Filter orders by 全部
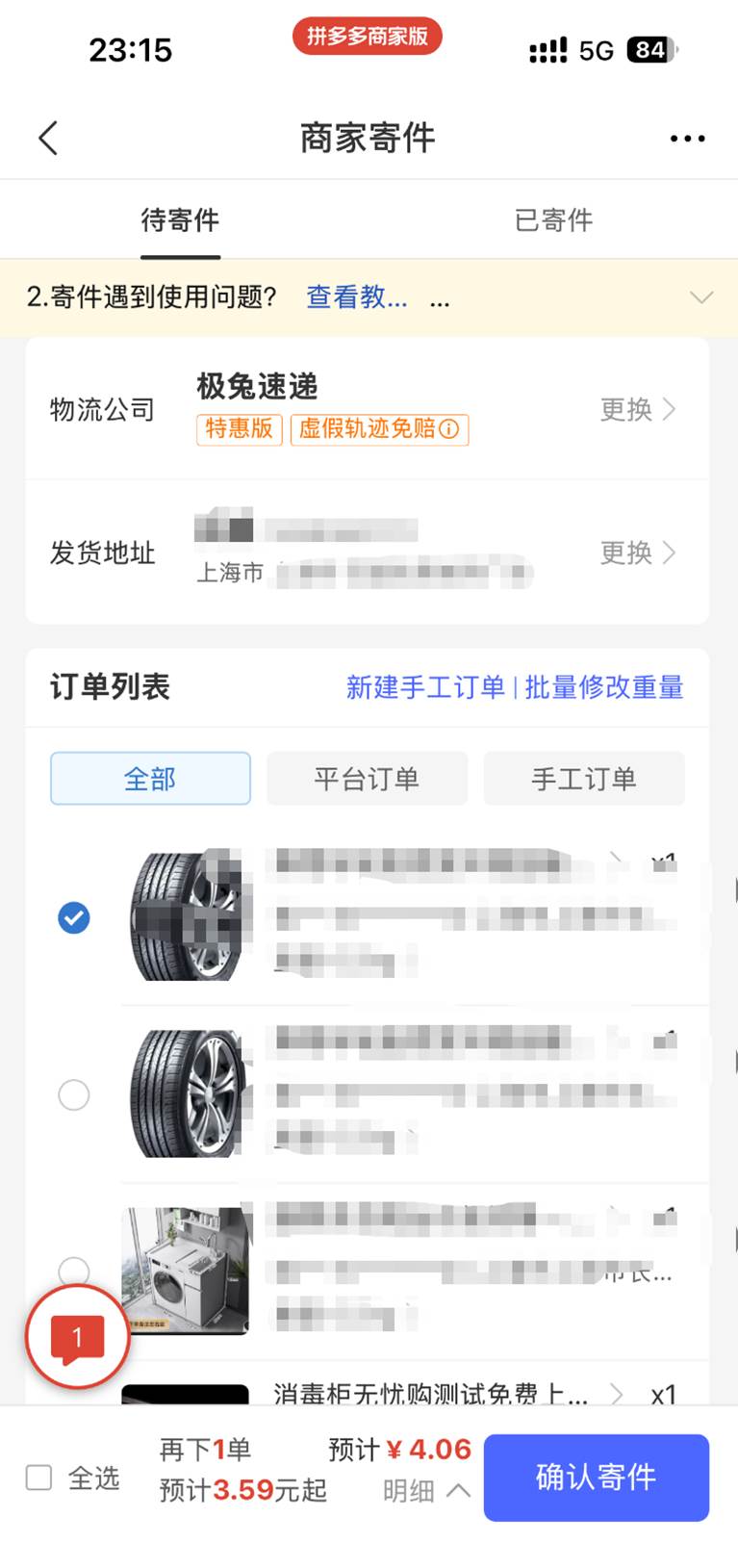This screenshot has height=1568, width=738. pyautogui.click(x=150, y=779)
